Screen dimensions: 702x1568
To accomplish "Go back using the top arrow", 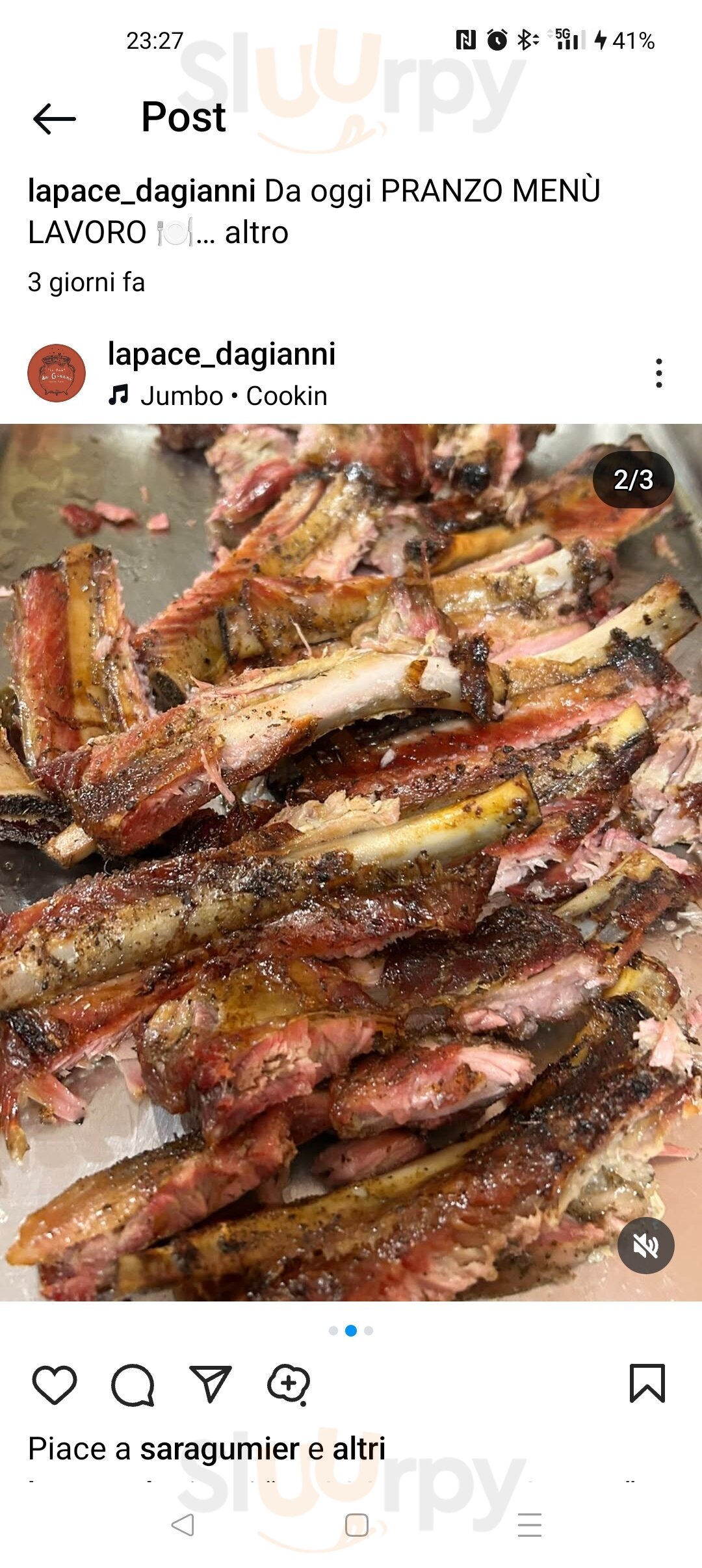I will 54,118.
